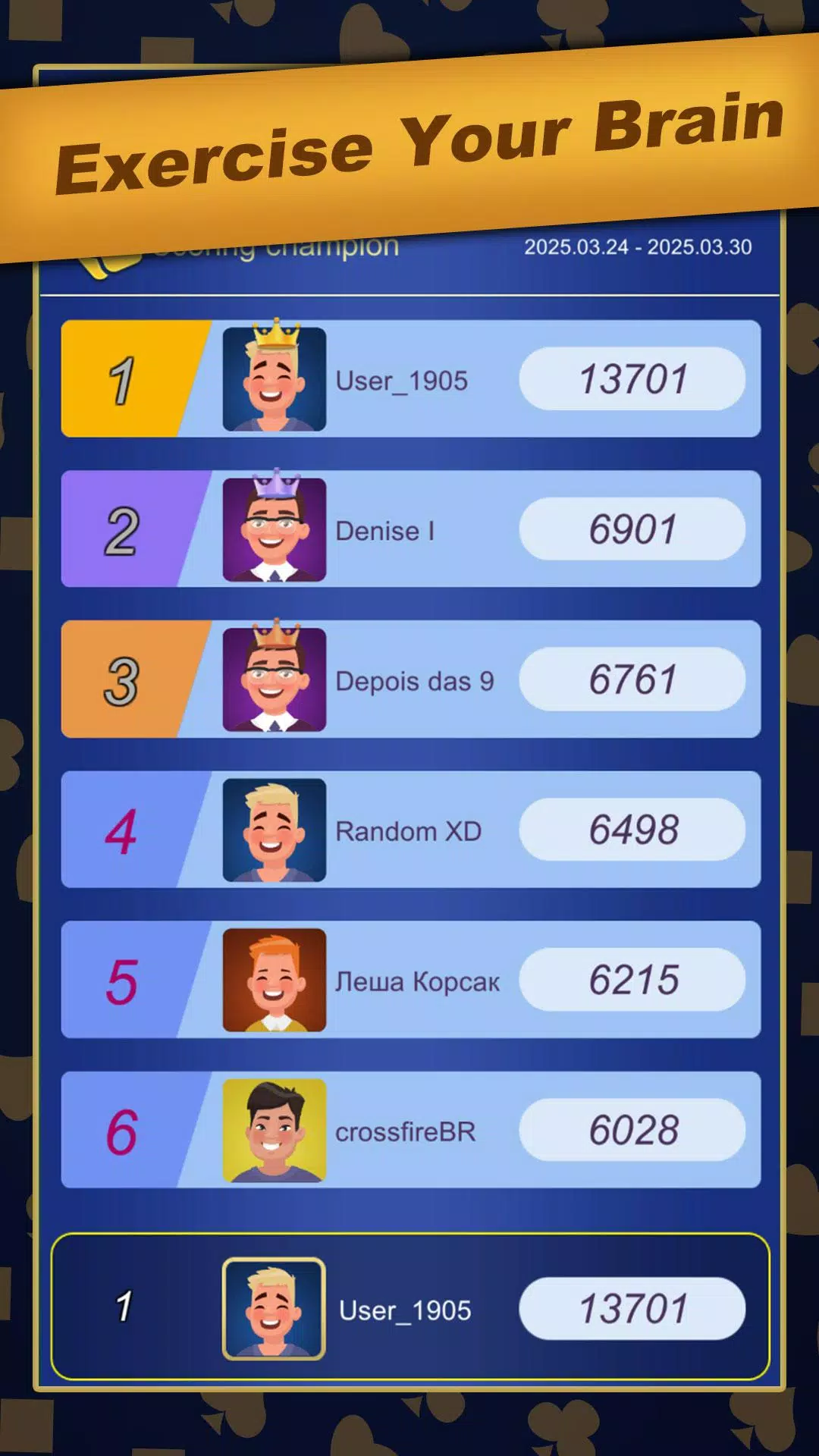This screenshot has width=819, height=1456.
Task: Click the score 13701 next to User_1905
Action: (634, 377)
